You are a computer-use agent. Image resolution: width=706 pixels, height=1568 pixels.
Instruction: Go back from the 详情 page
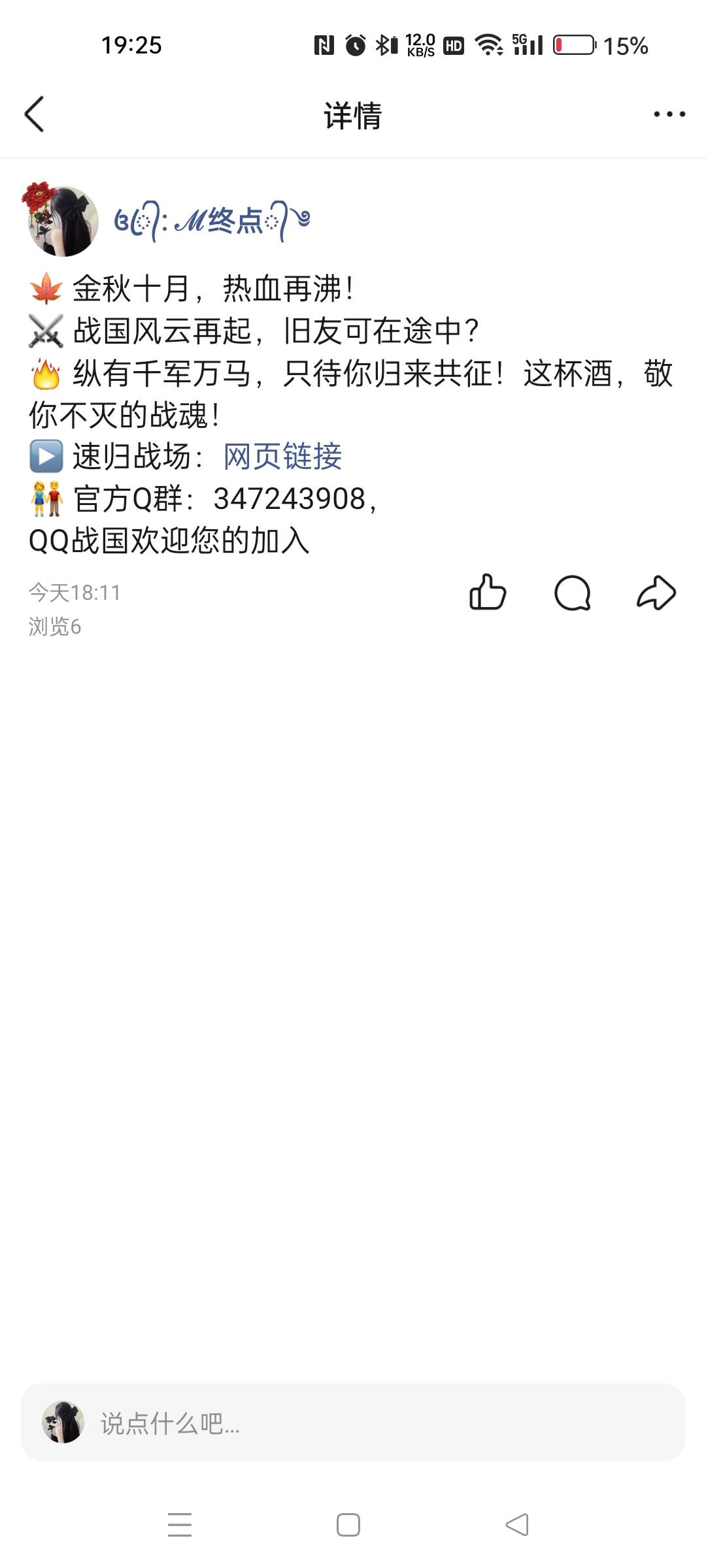point(35,114)
